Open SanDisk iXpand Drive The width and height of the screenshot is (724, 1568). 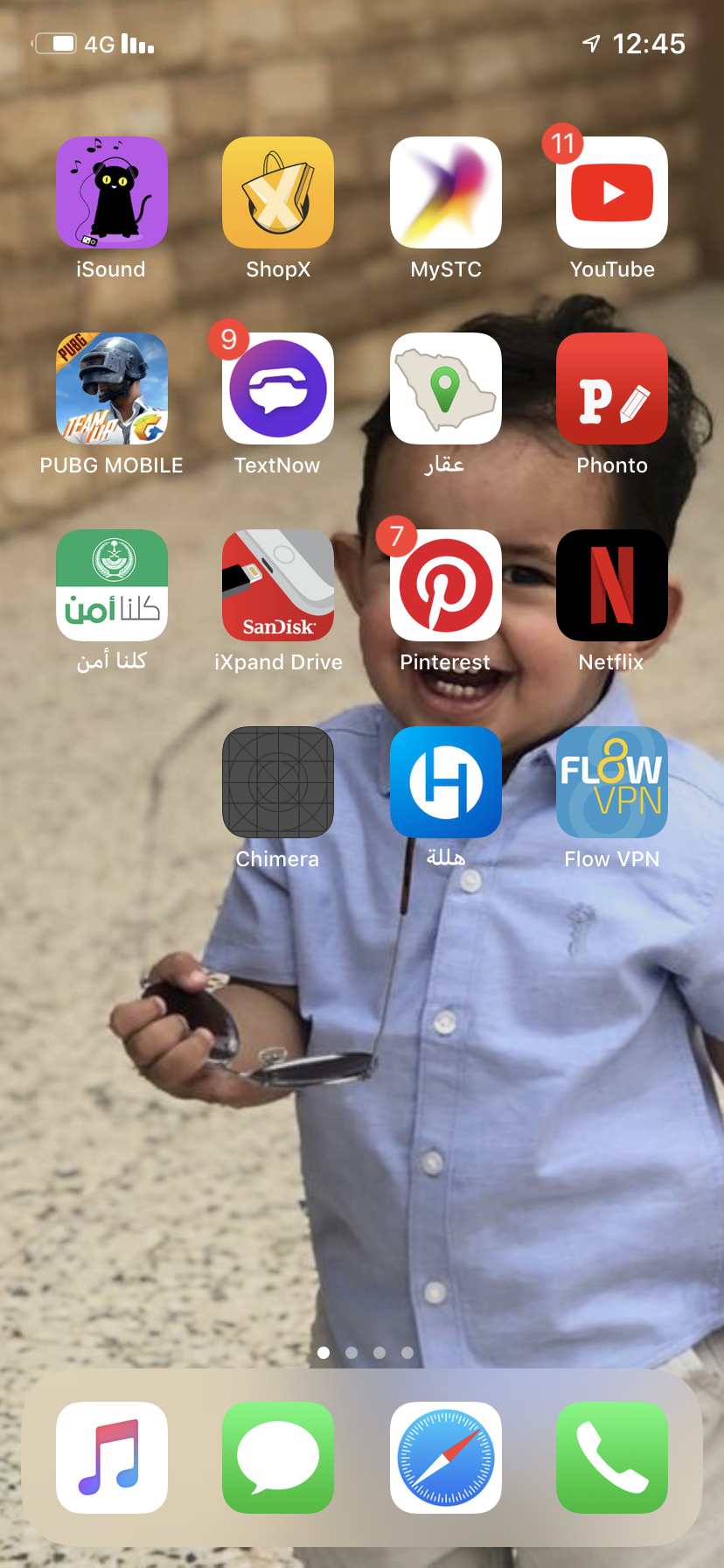(x=278, y=585)
